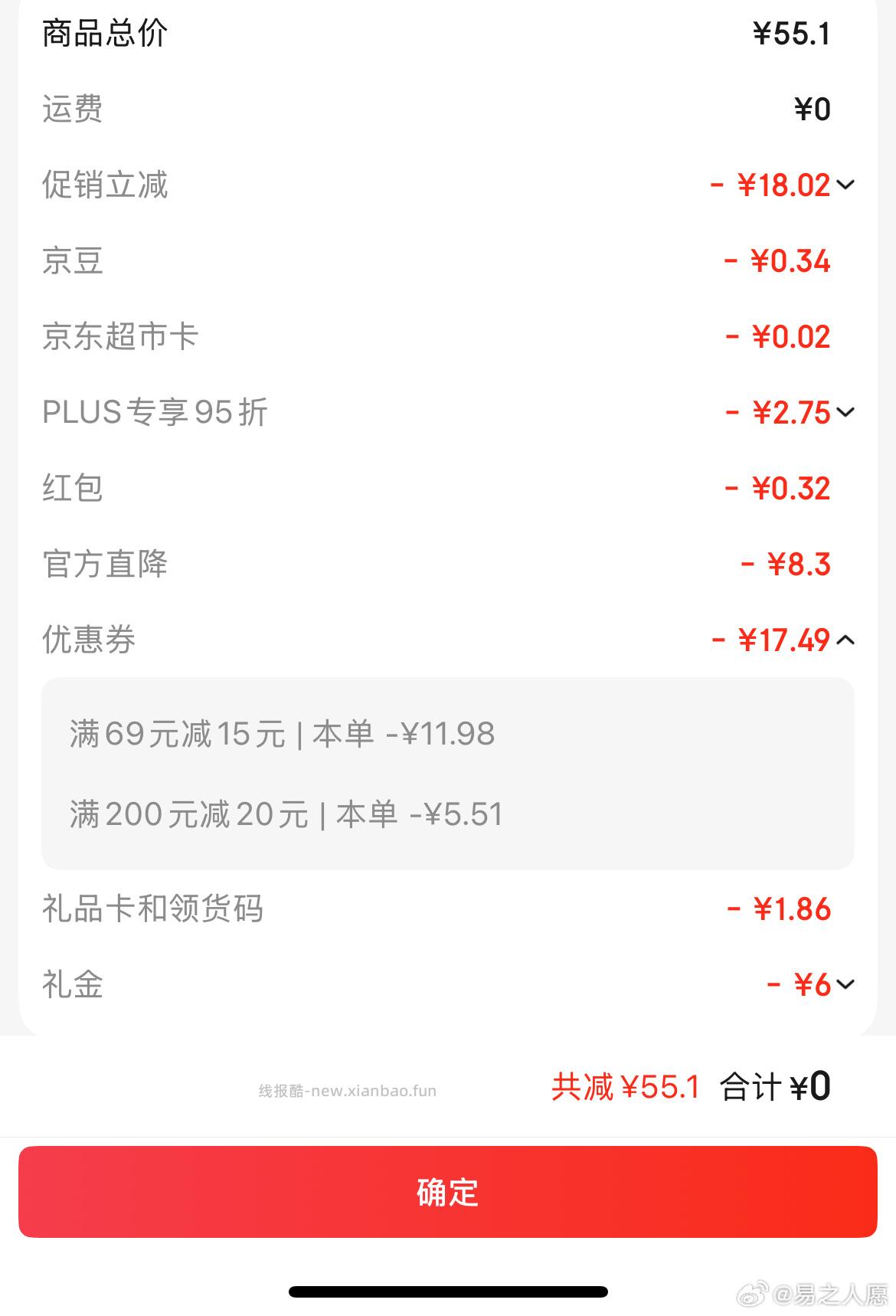Tap the 商品总价 total price label
896x1316 pixels.
tap(105, 33)
